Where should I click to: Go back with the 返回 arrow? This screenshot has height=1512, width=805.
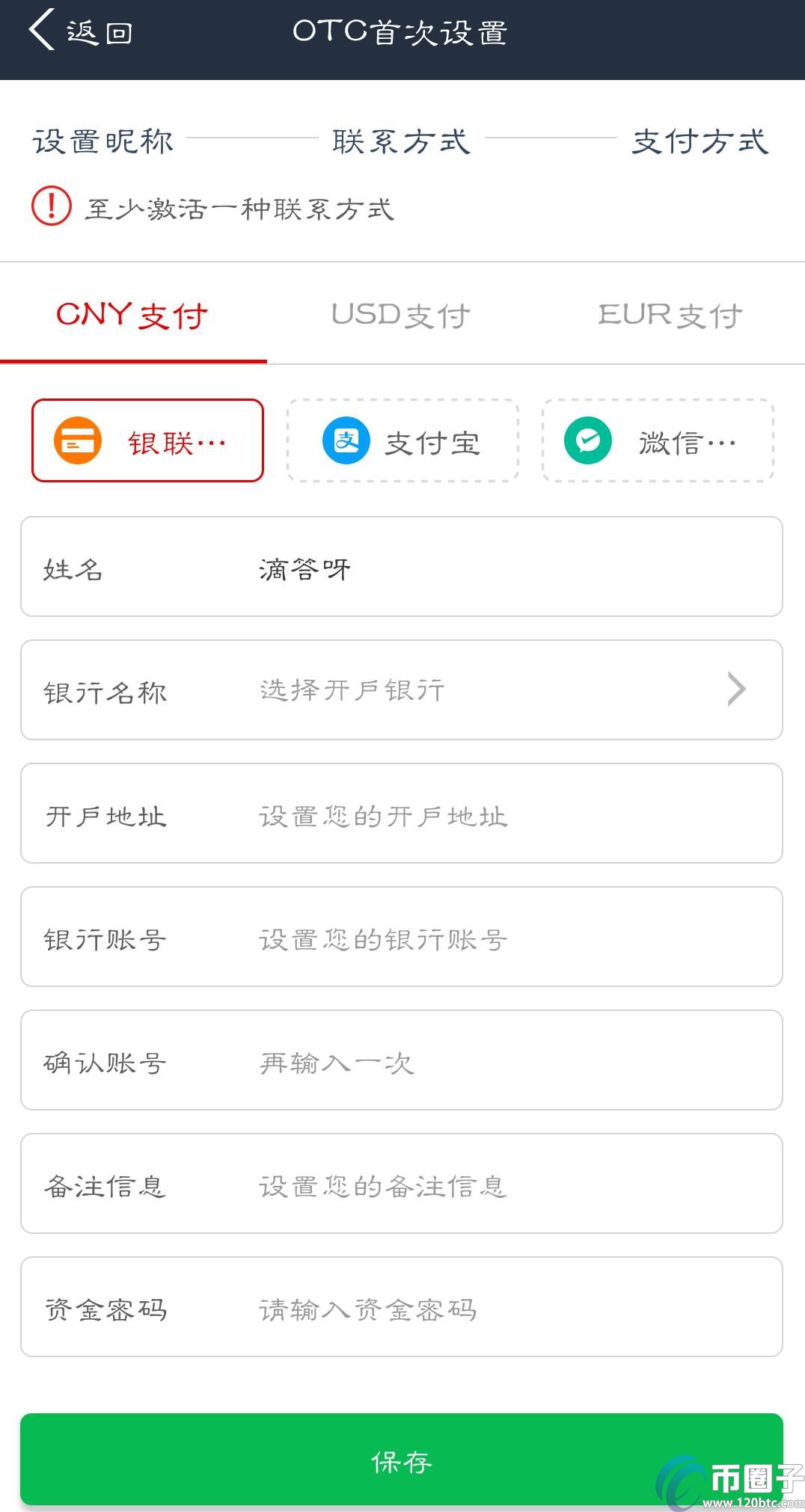click(80, 31)
